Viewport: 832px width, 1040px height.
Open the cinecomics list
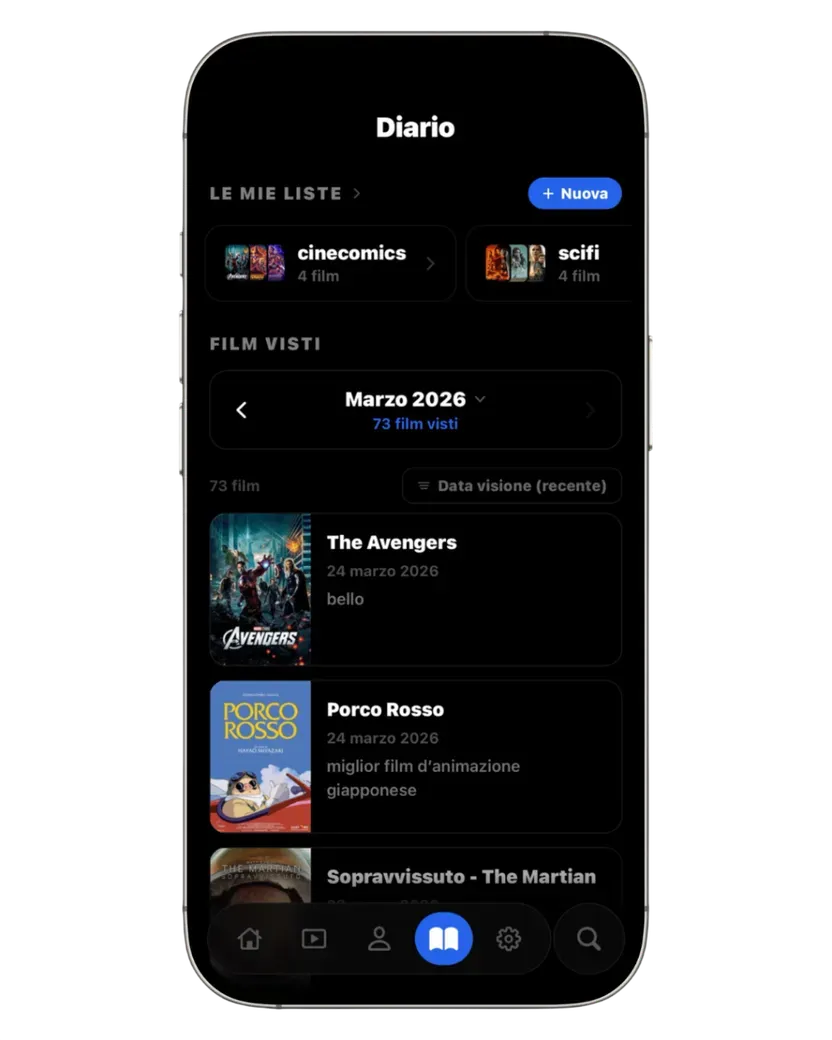[330, 263]
